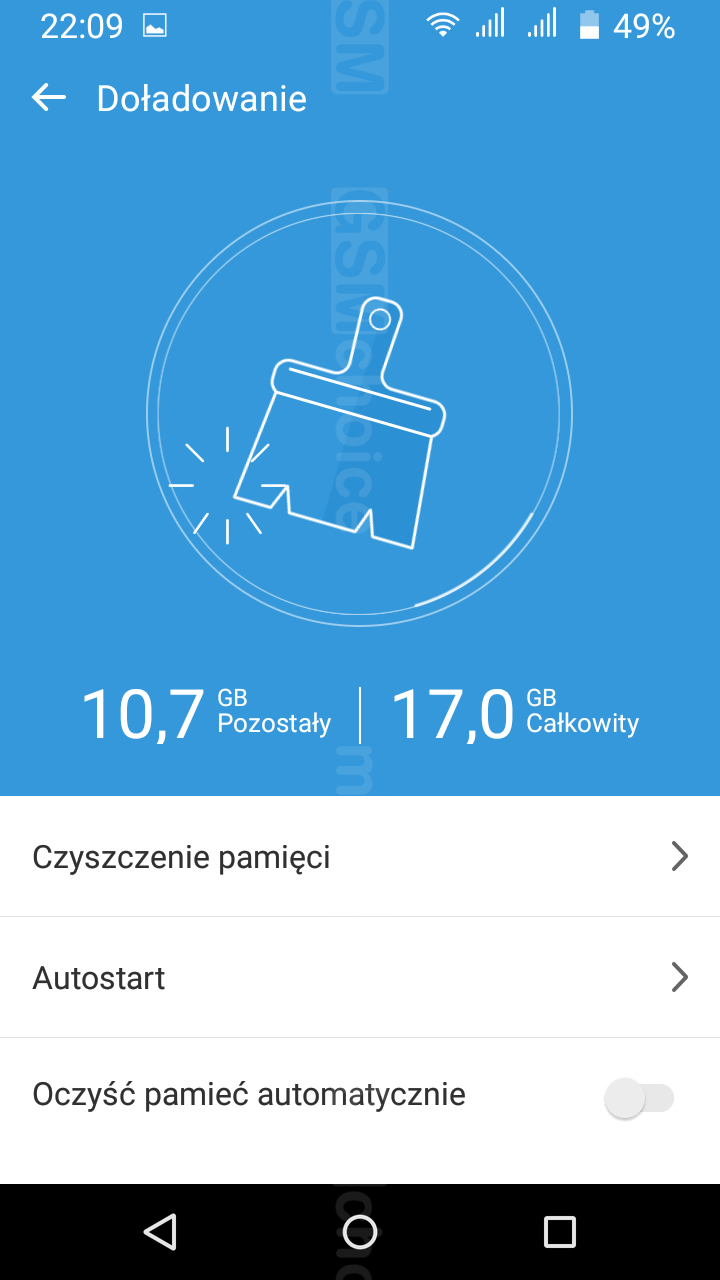The image size is (720, 1280).
Task: Go back using the arrow beside Doładowanie
Action: (x=48, y=97)
